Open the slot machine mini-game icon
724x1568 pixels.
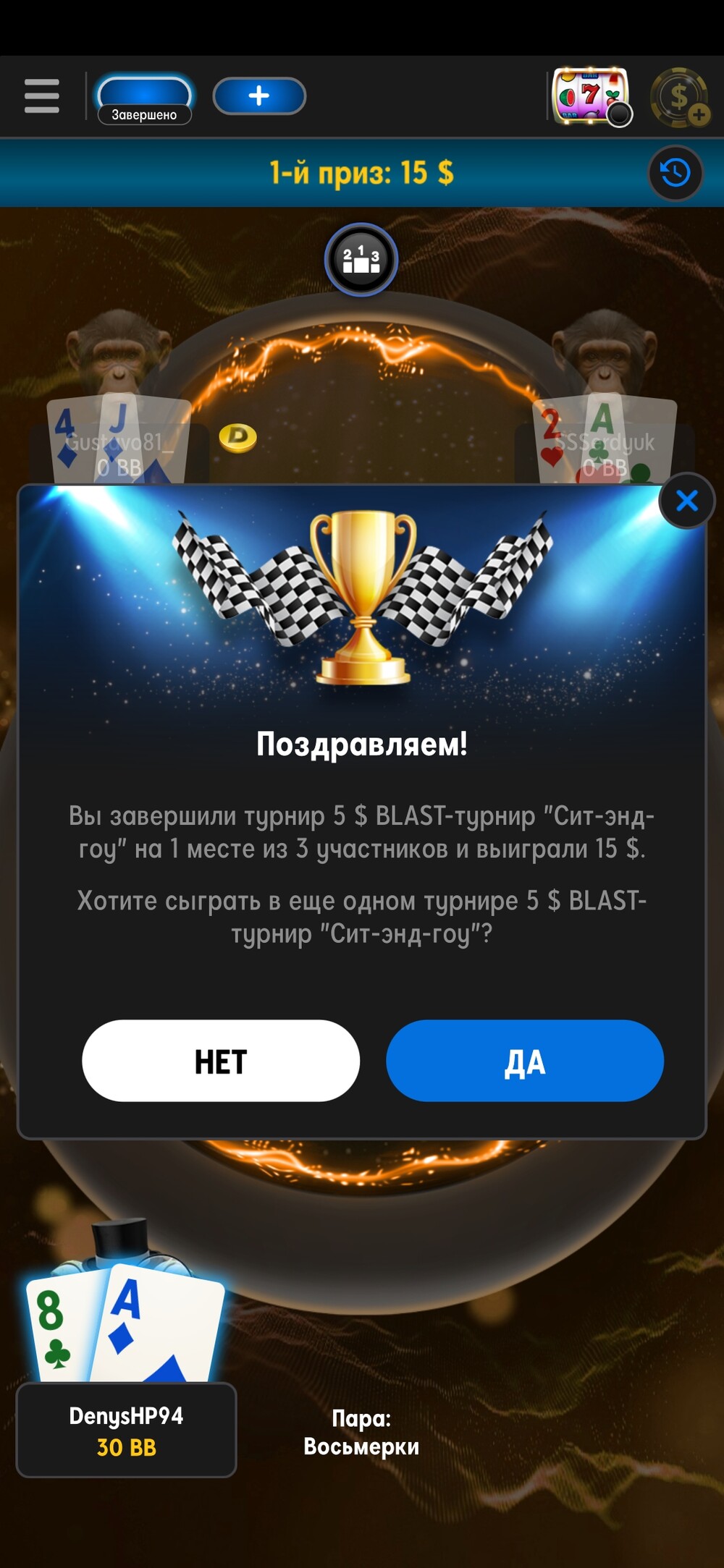coord(592,96)
